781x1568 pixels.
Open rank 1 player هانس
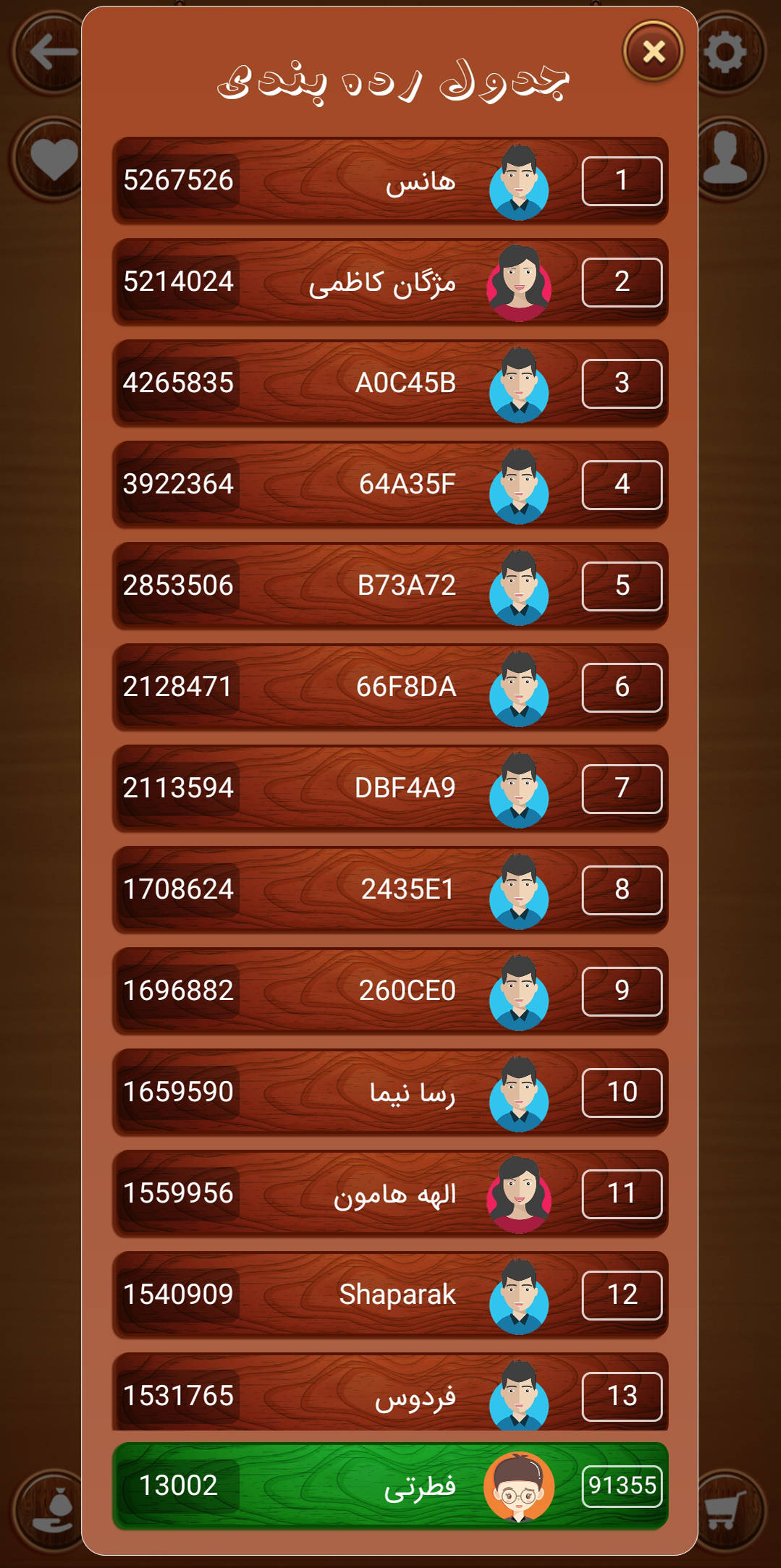[x=390, y=180]
